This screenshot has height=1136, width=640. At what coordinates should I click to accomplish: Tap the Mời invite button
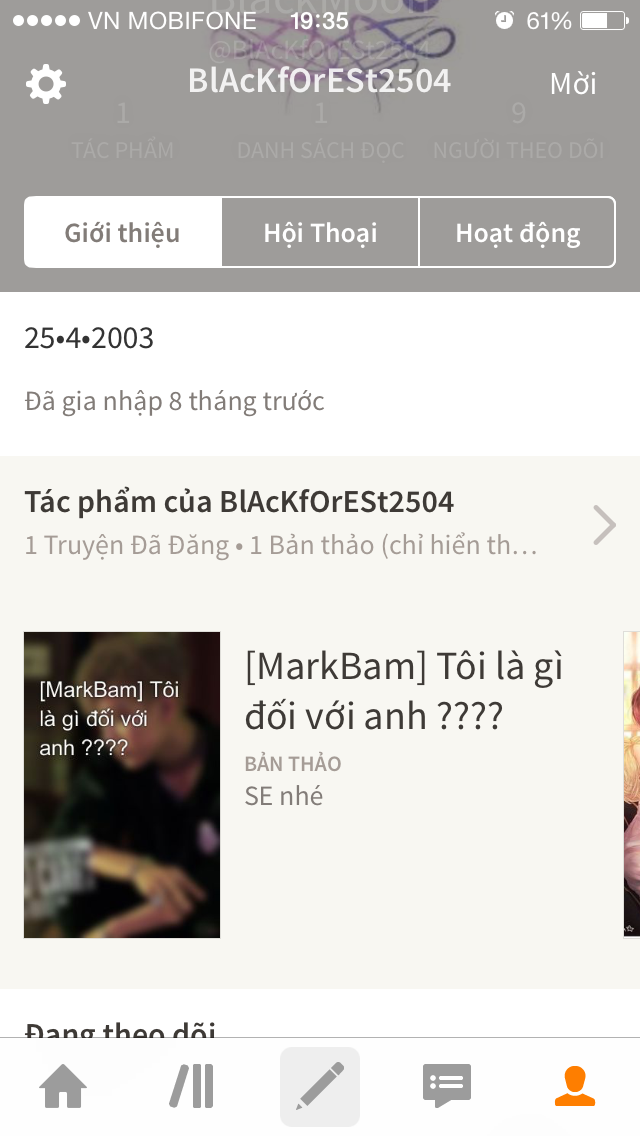(573, 84)
